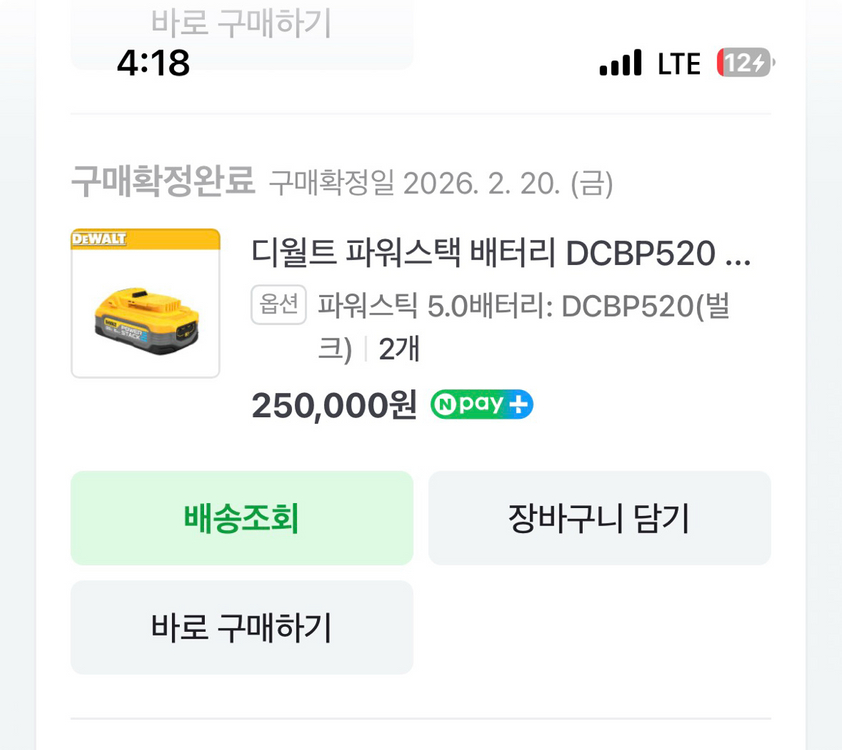Tap 바로 구매하기 under the DCBP520 order
This screenshot has height=750, width=842.
241,628
